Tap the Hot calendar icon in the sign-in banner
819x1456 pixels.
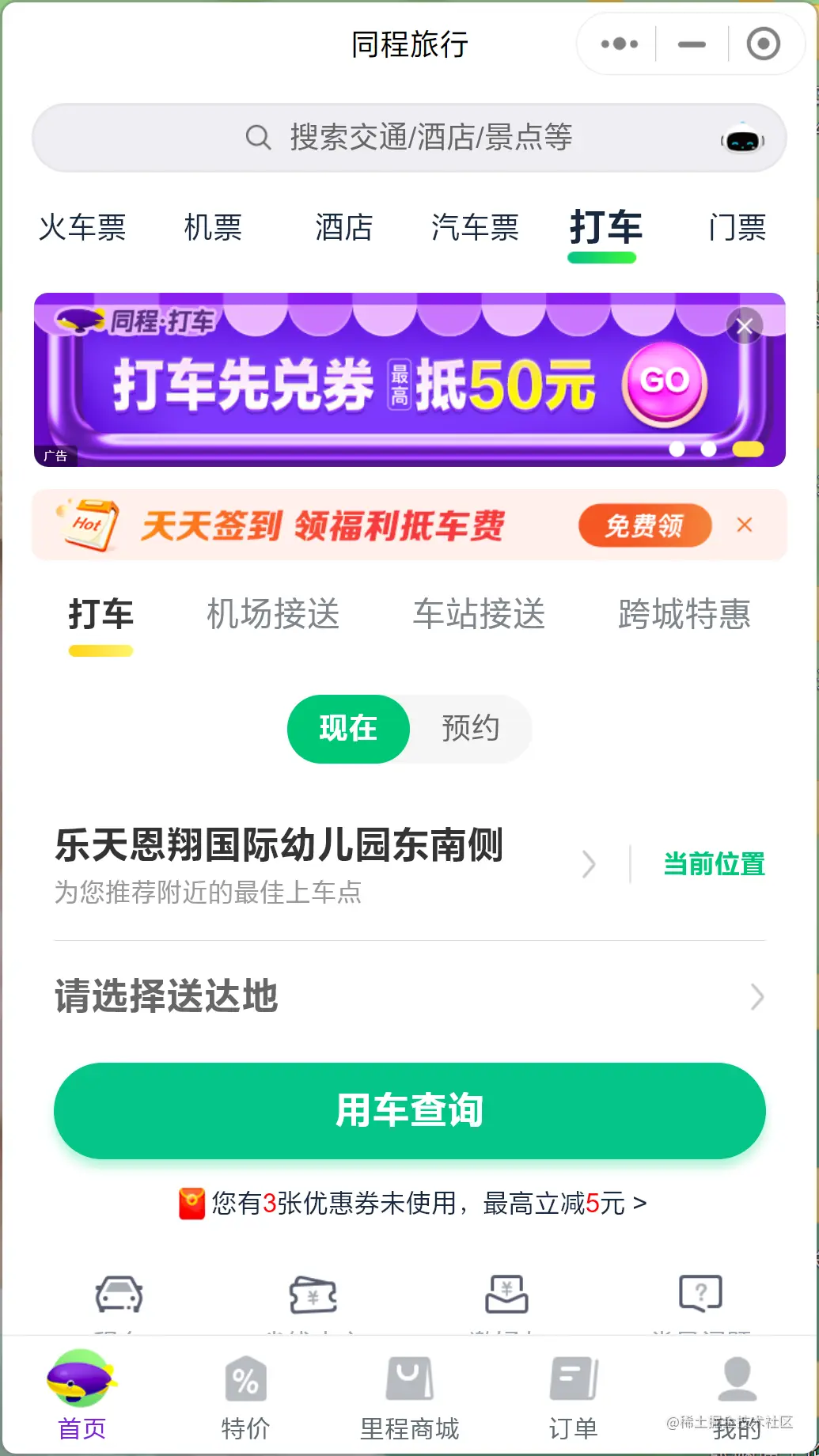pyautogui.click(x=89, y=524)
